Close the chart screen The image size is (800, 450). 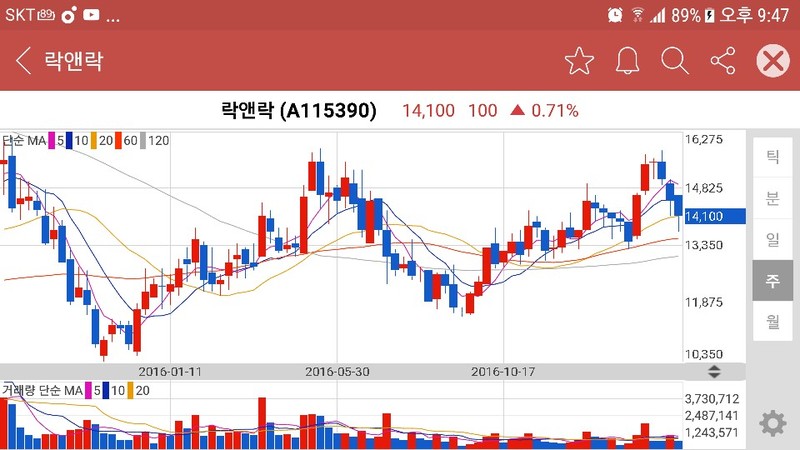coord(772,61)
